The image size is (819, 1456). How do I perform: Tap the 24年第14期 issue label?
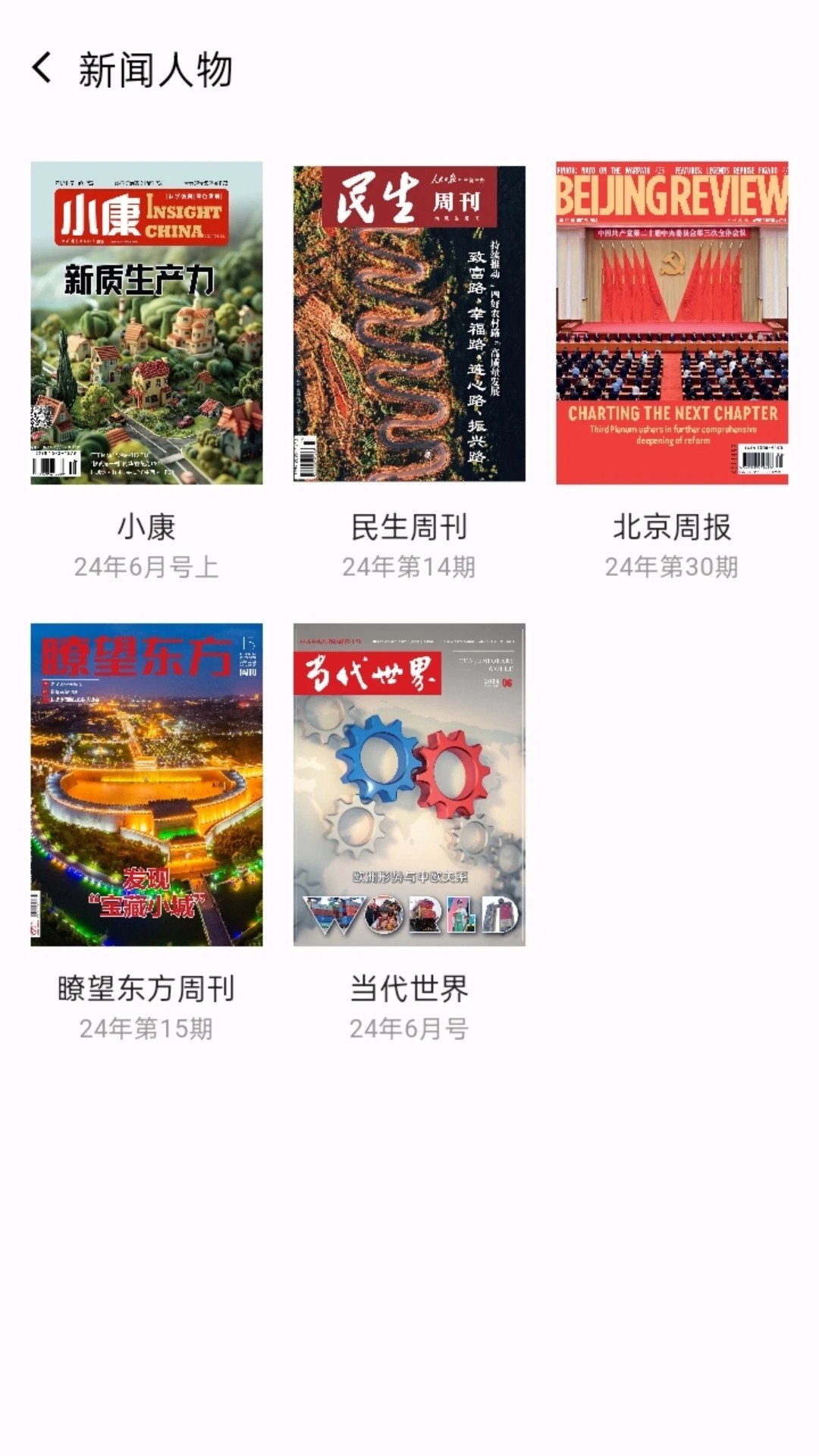tap(409, 567)
